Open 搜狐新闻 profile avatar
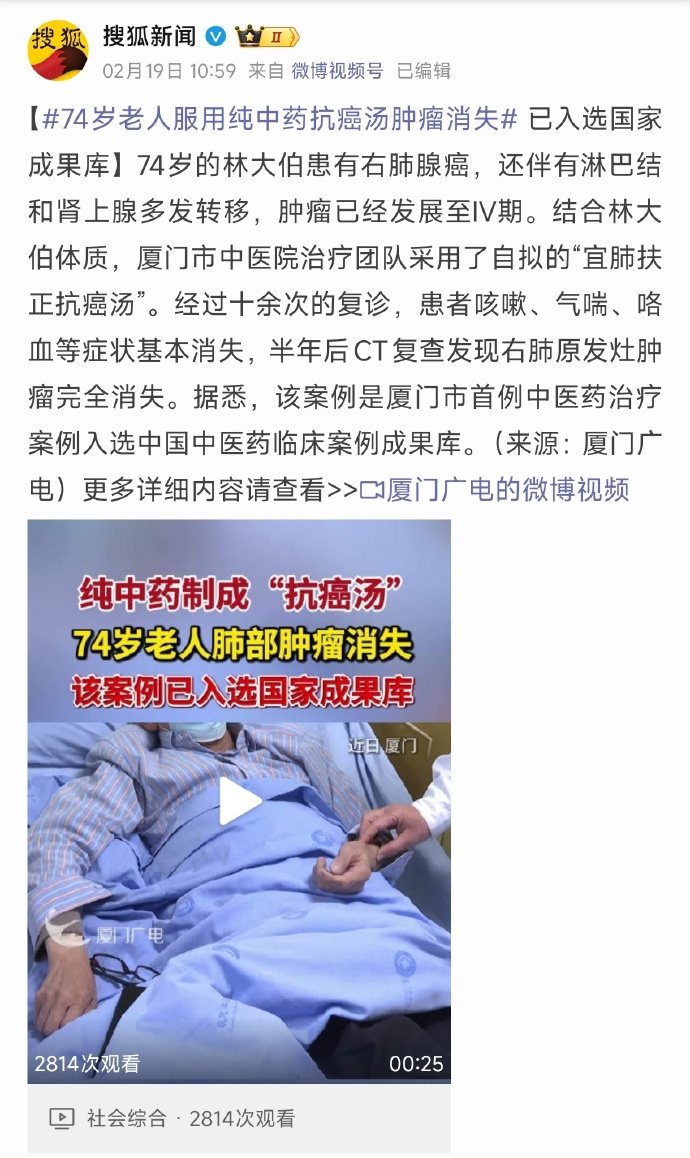This screenshot has height=1158, width=690. pyautogui.click(x=58, y=50)
